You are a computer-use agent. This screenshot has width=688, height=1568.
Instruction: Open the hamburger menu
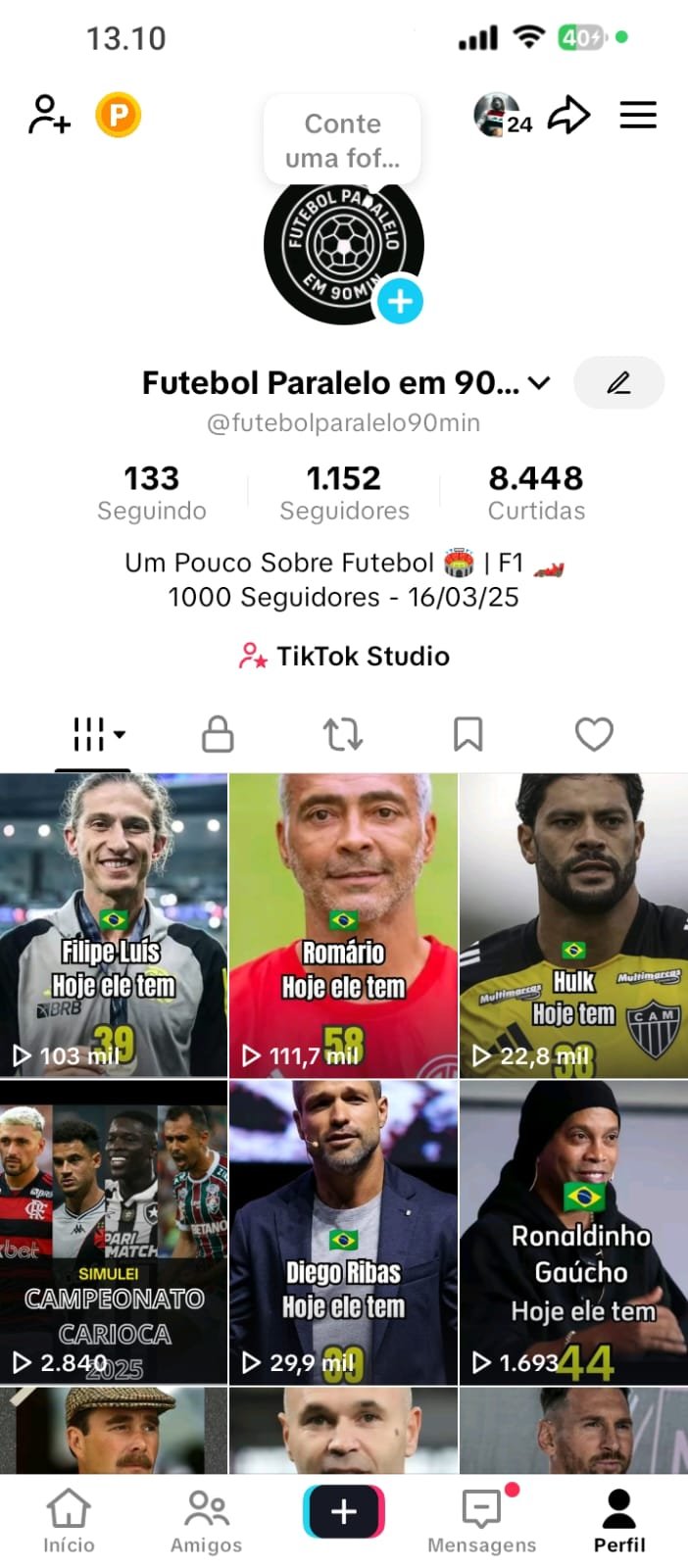click(x=638, y=116)
